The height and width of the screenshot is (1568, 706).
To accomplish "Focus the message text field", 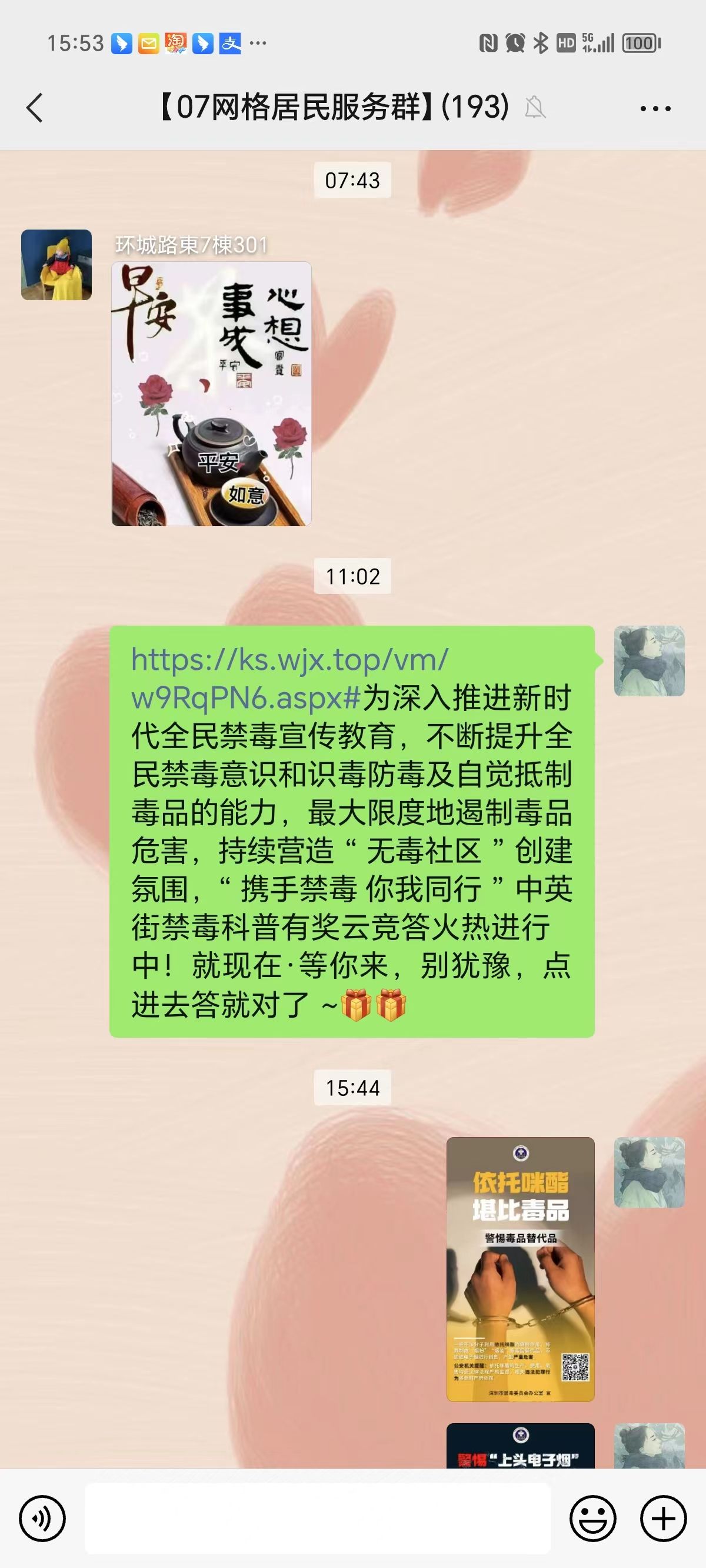I will tap(317, 1518).
